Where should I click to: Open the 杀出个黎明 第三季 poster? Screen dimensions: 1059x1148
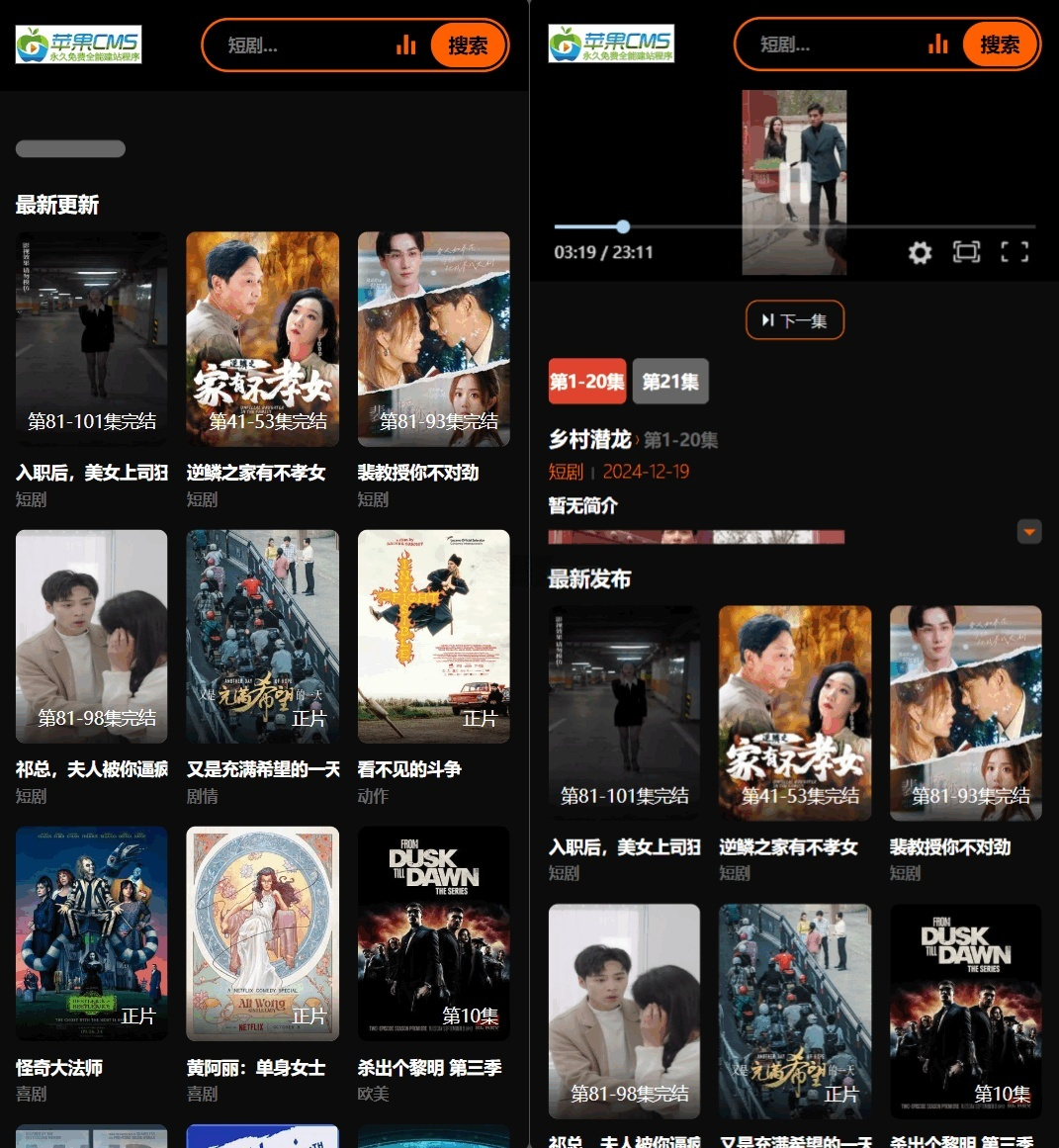click(x=433, y=932)
